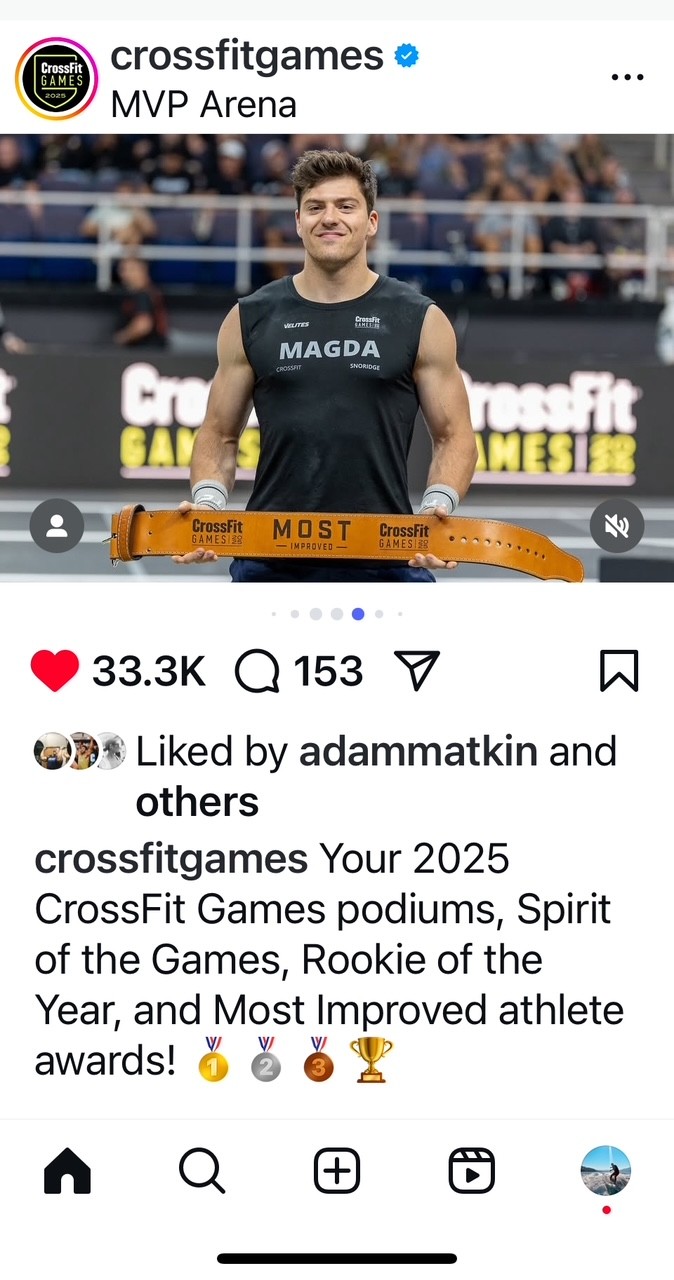This screenshot has height=1280, width=674.
Task: Open the post's three-dot options menu
Action: [627, 77]
